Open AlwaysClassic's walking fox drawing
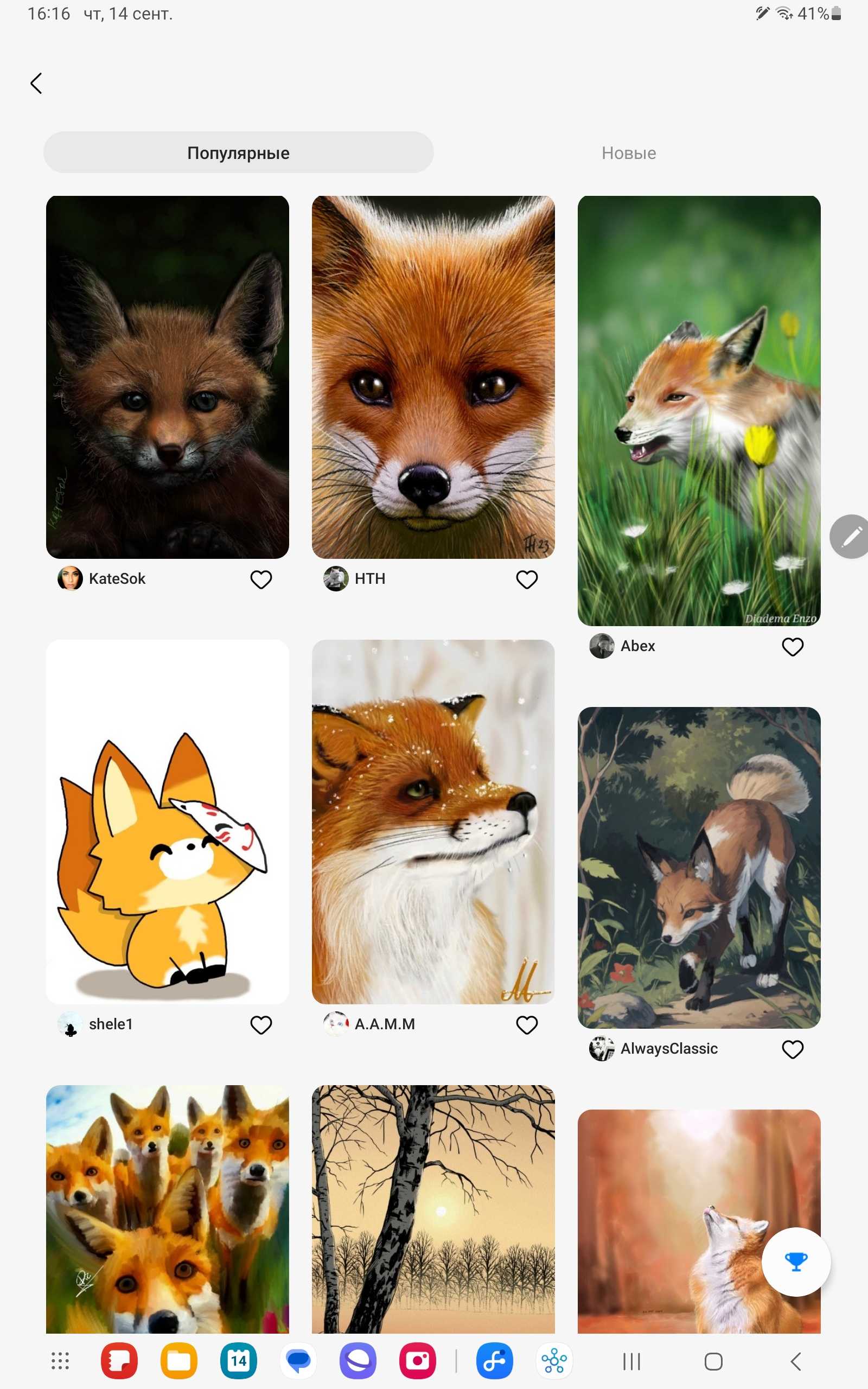Image resolution: width=868 pixels, height=1389 pixels. (699, 867)
